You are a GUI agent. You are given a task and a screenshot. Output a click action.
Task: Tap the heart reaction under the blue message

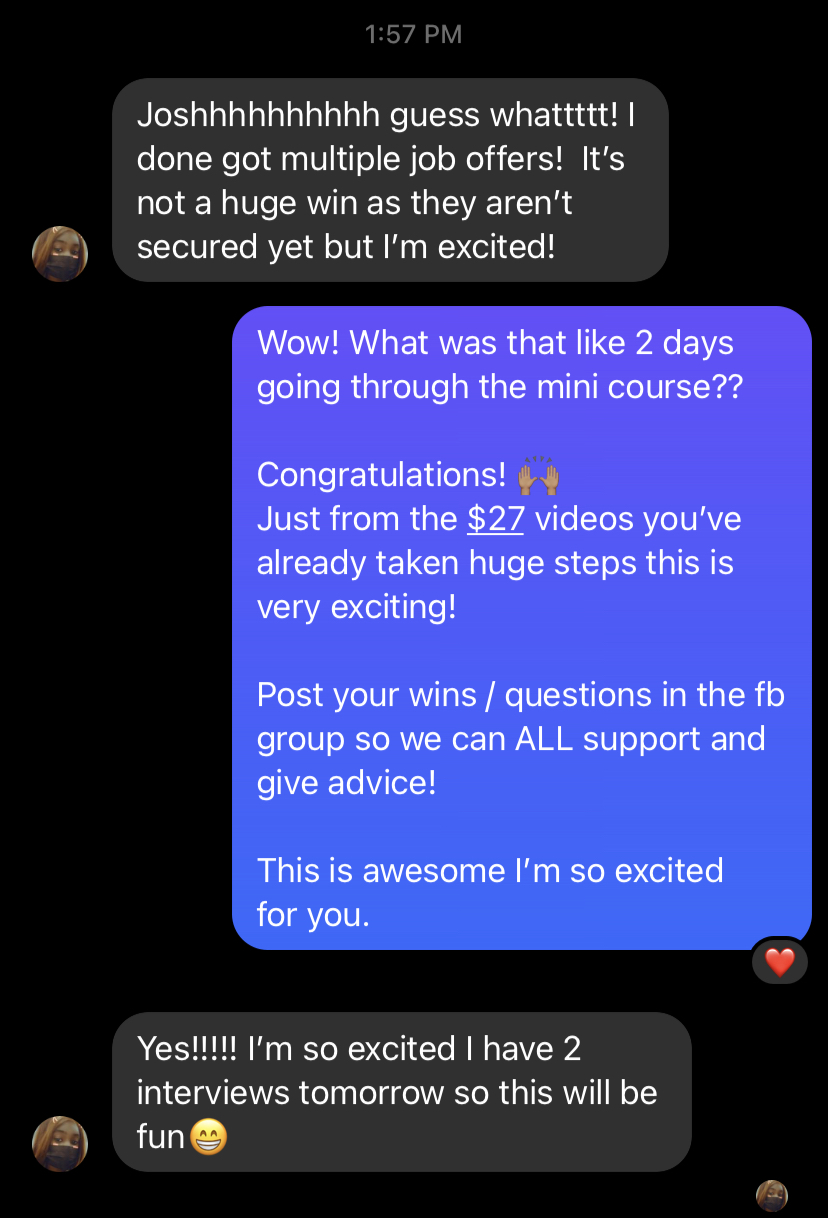(x=780, y=962)
